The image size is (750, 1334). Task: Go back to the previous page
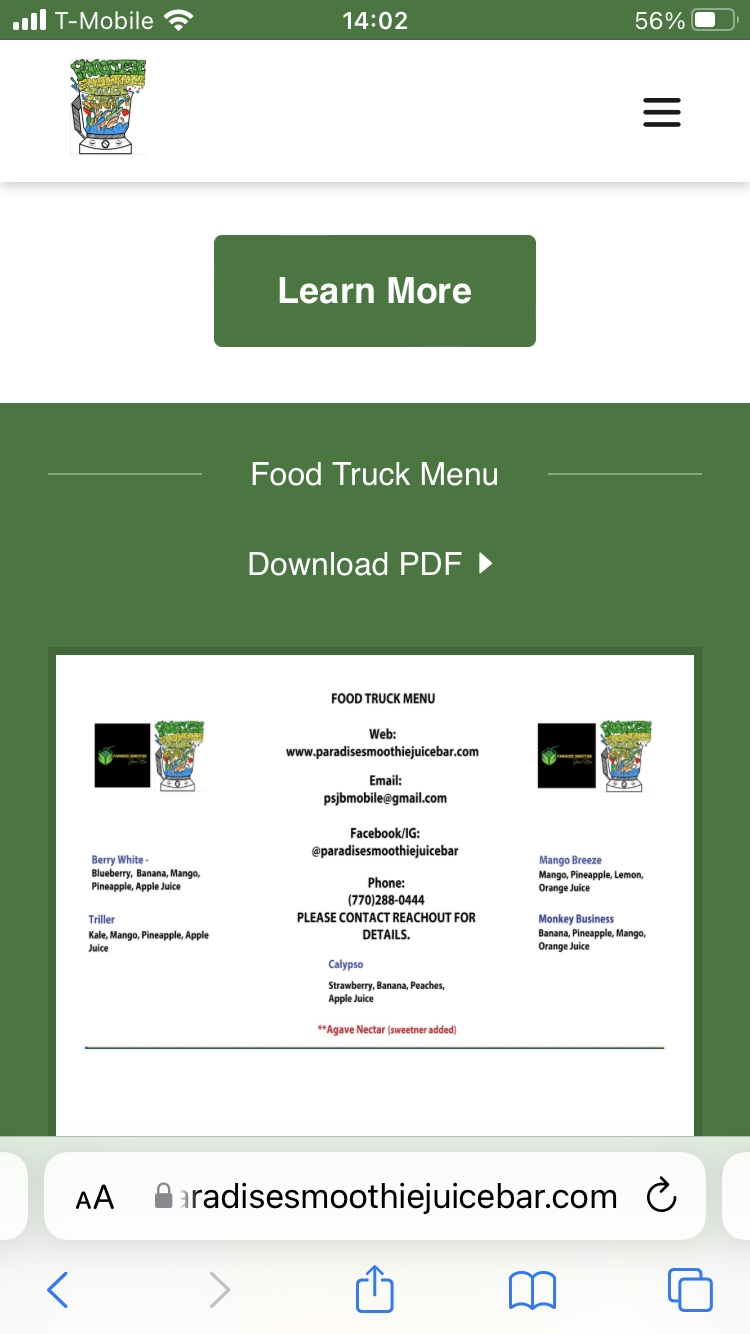(x=58, y=1290)
